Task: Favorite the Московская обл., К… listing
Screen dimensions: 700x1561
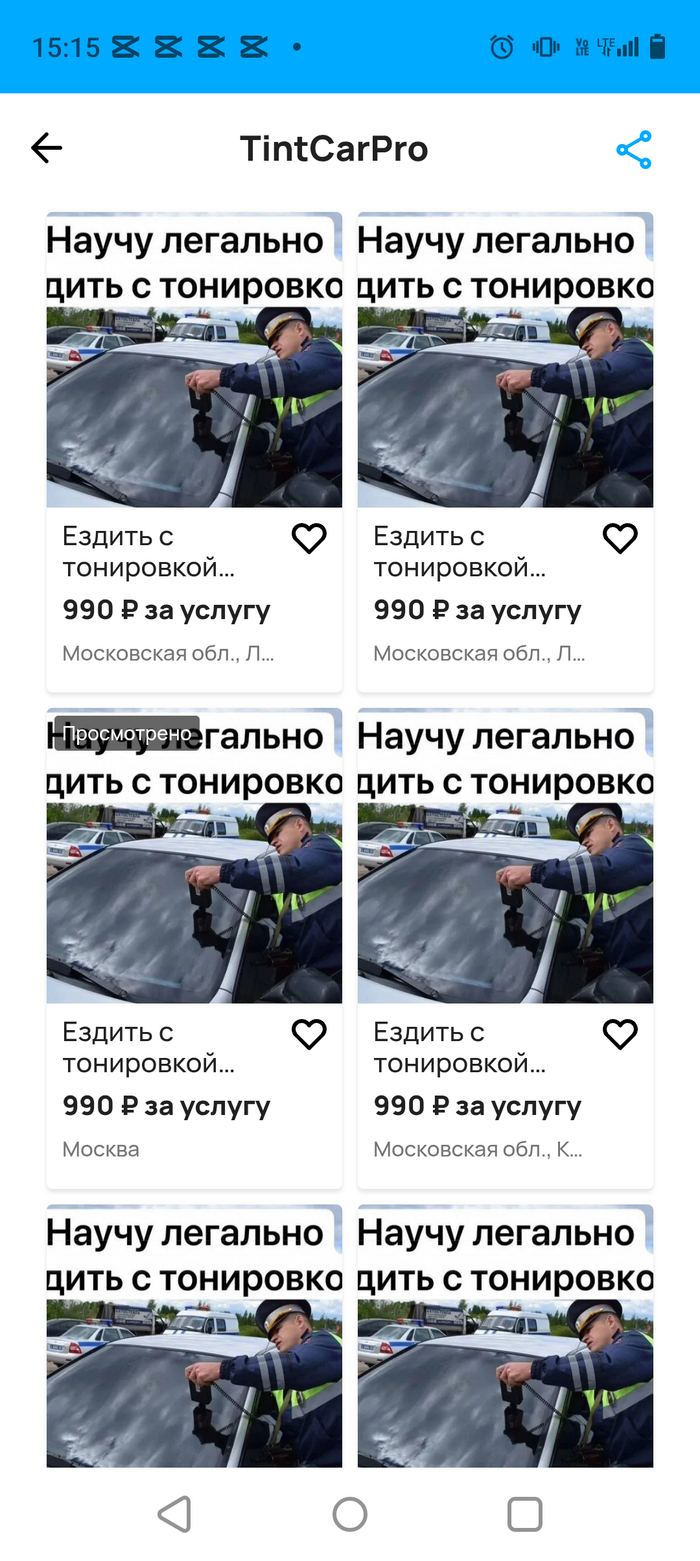Action: [x=620, y=1034]
